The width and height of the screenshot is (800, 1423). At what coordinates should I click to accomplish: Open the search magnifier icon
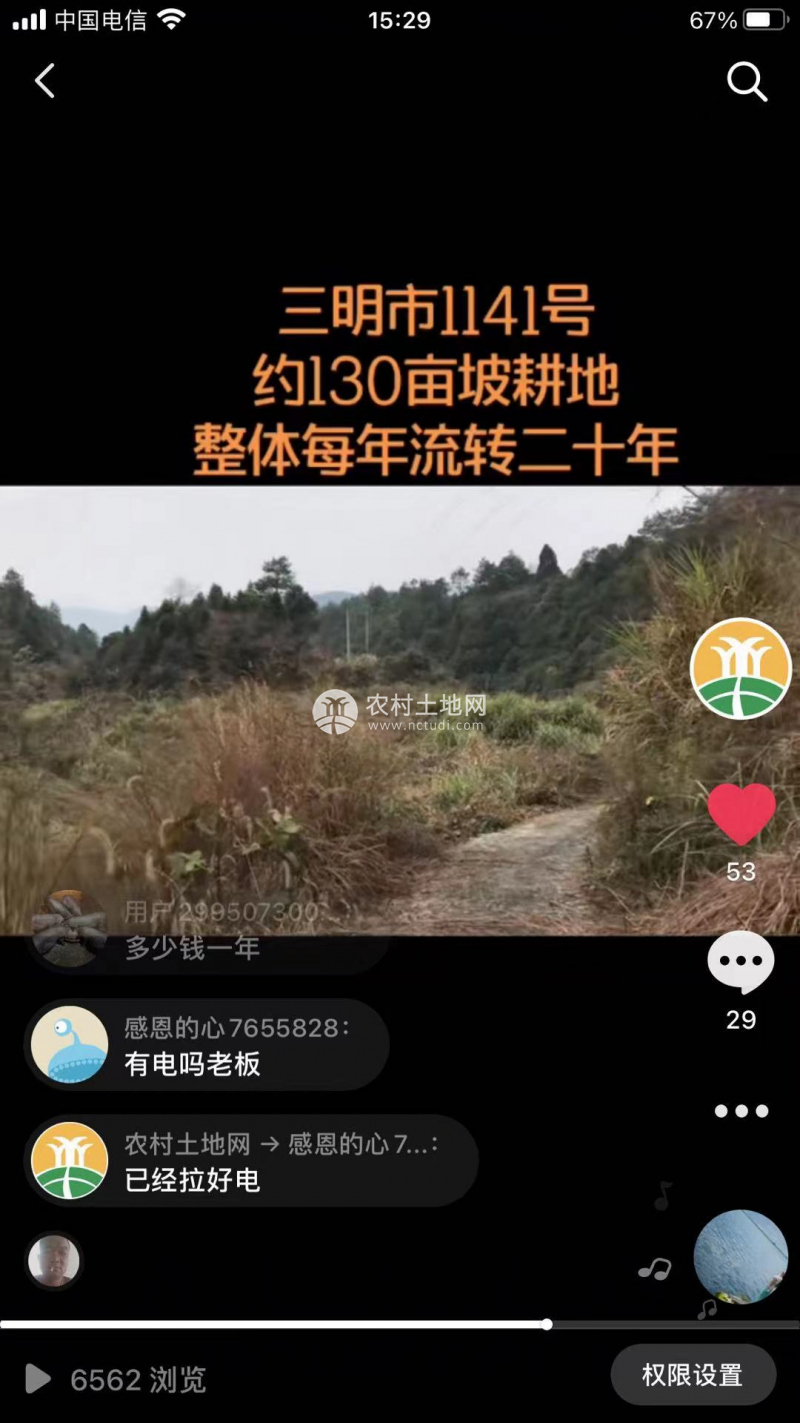point(746,82)
